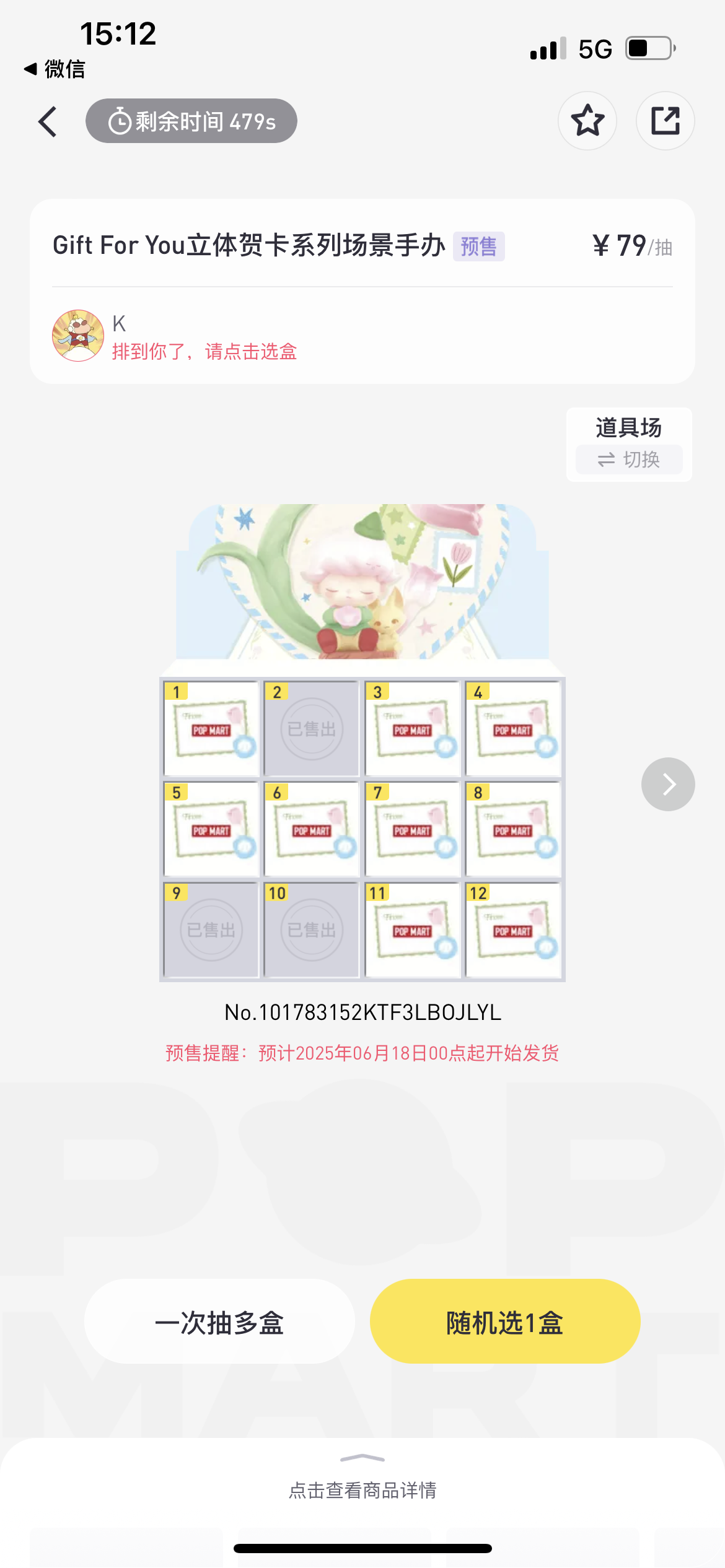Go back using the top-left arrow
Screen dimensions: 725x1568
[x=48, y=121]
